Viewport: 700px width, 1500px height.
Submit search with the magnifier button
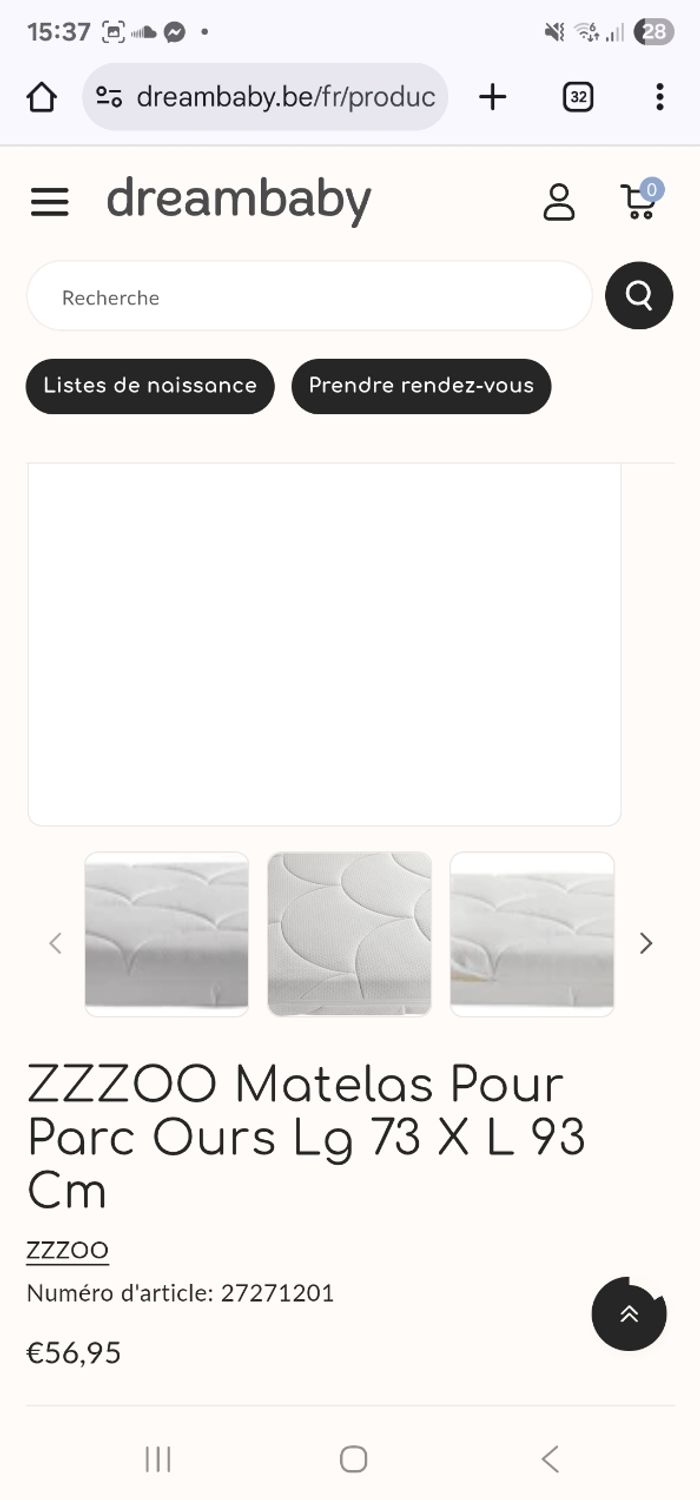pyautogui.click(x=639, y=296)
